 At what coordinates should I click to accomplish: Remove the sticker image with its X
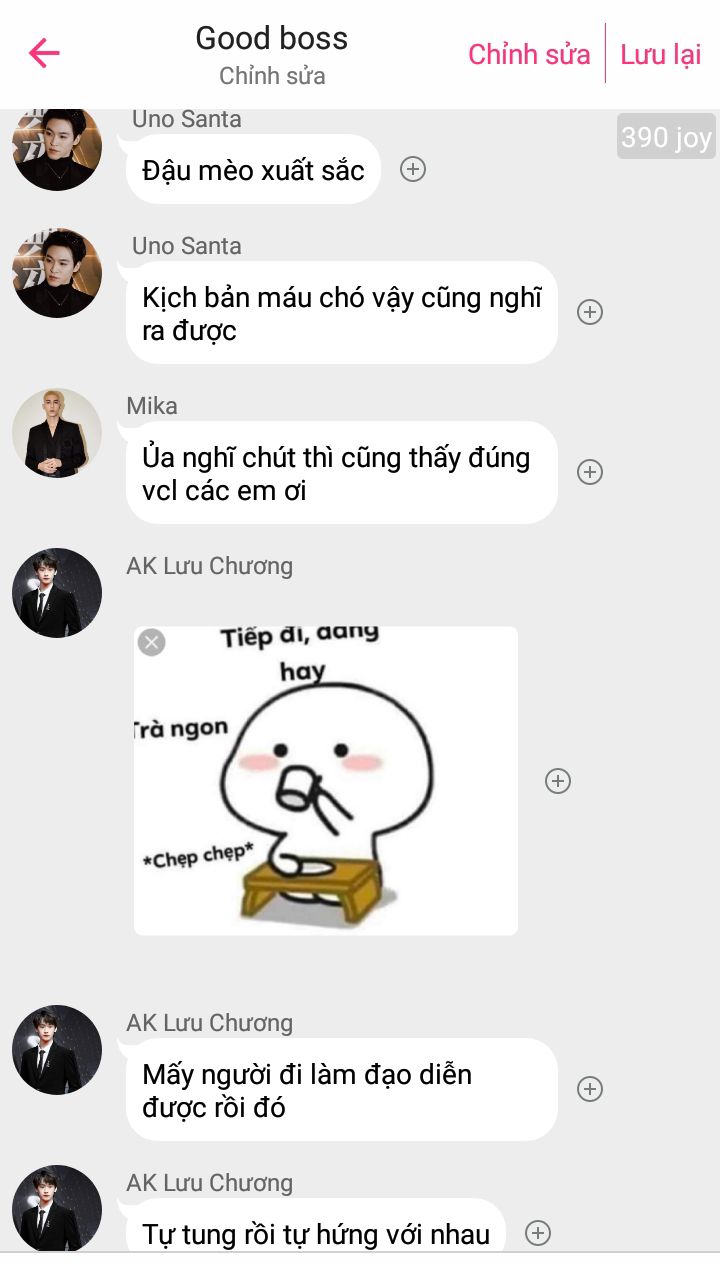pyautogui.click(x=151, y=642)
